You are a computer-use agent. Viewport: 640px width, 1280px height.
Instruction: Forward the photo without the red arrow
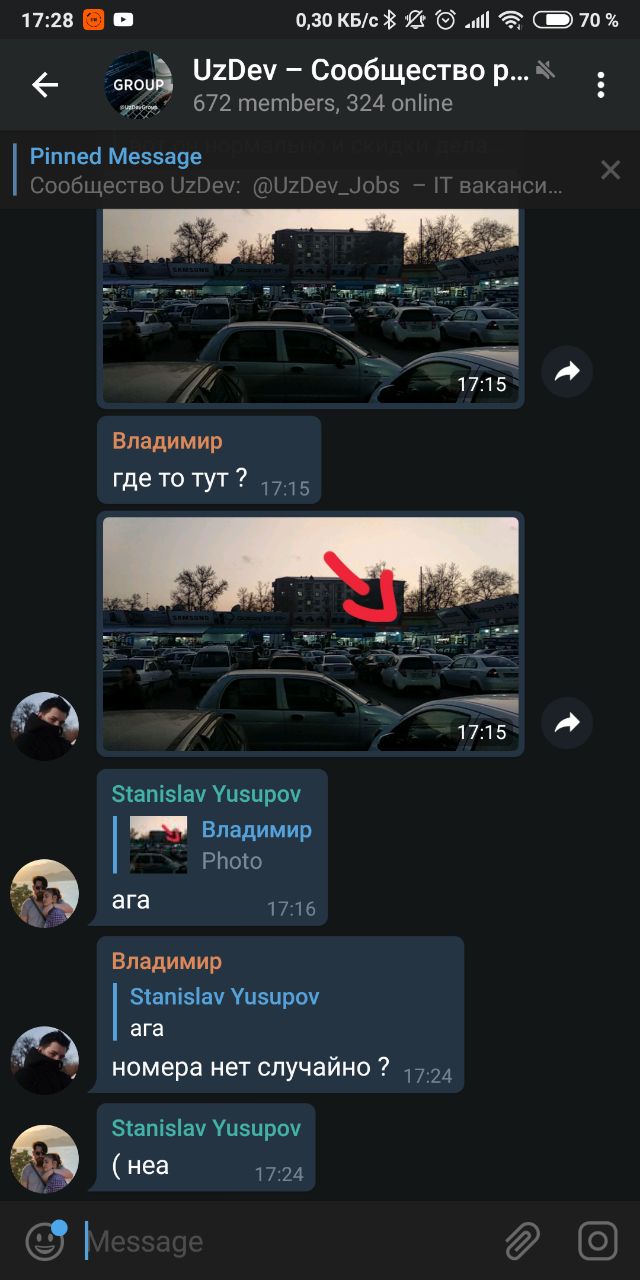[x=567, y=373]
